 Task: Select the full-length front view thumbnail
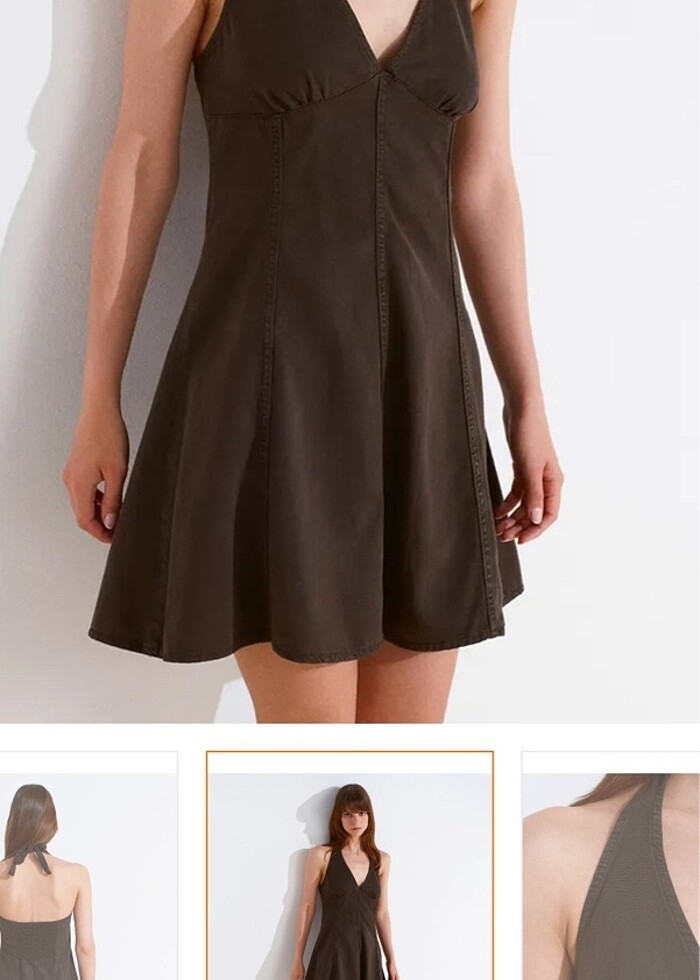click(x=349, y=868)
